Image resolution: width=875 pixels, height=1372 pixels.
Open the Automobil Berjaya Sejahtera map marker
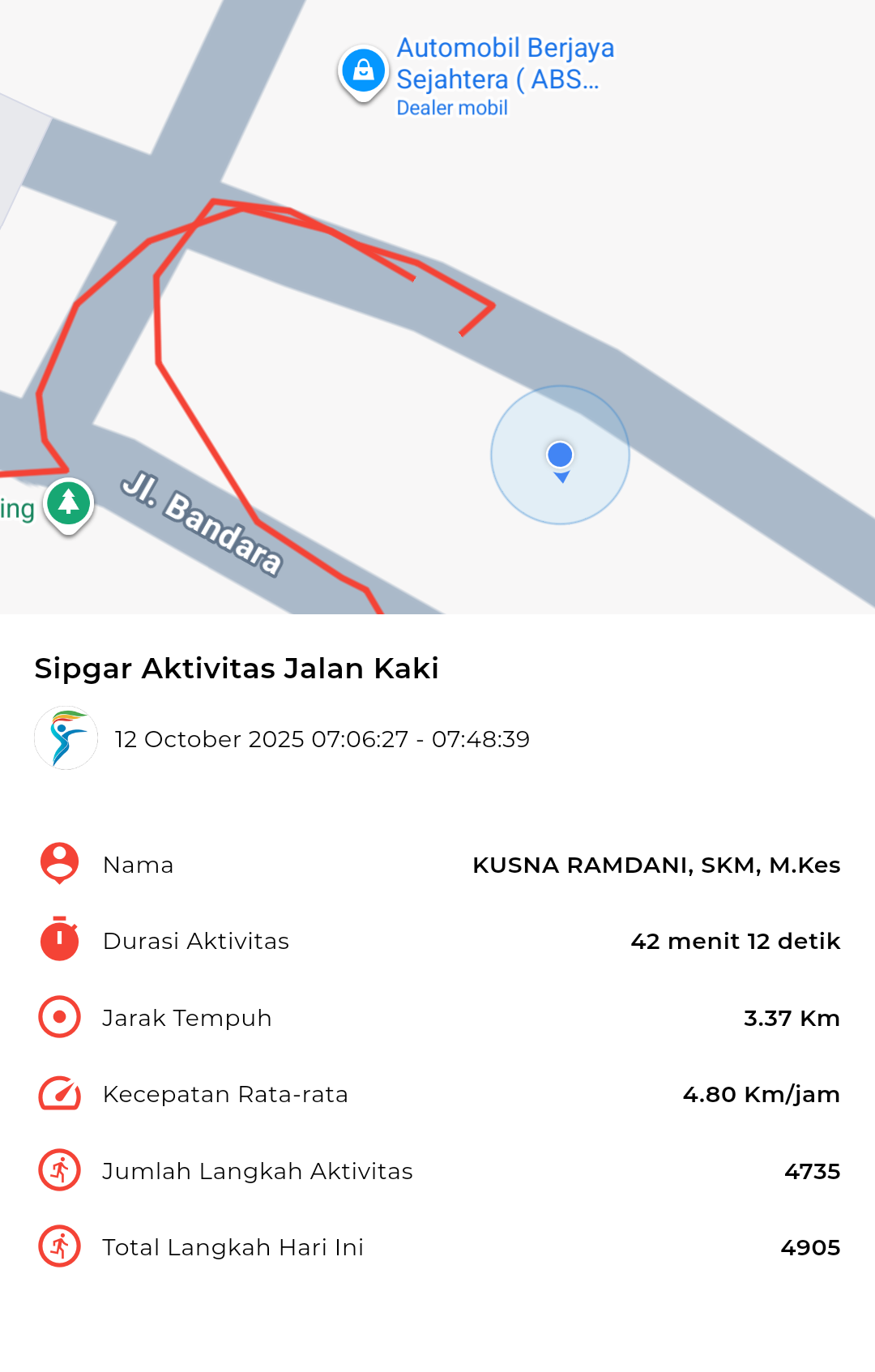tap(364, 71)
